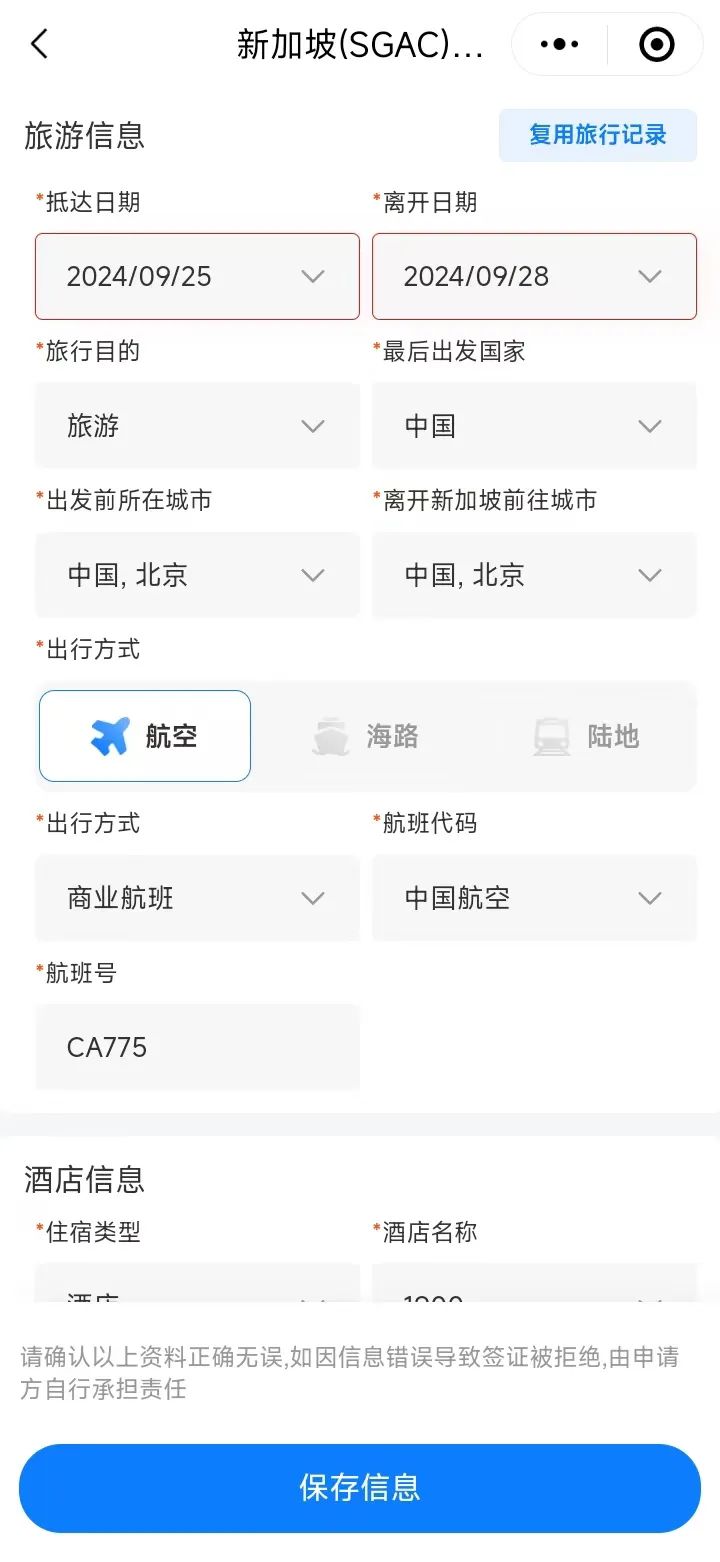This screenshot has height=1562, width=720.
Task: Select 海路 as travel mode
Action: tap(365, 737)
